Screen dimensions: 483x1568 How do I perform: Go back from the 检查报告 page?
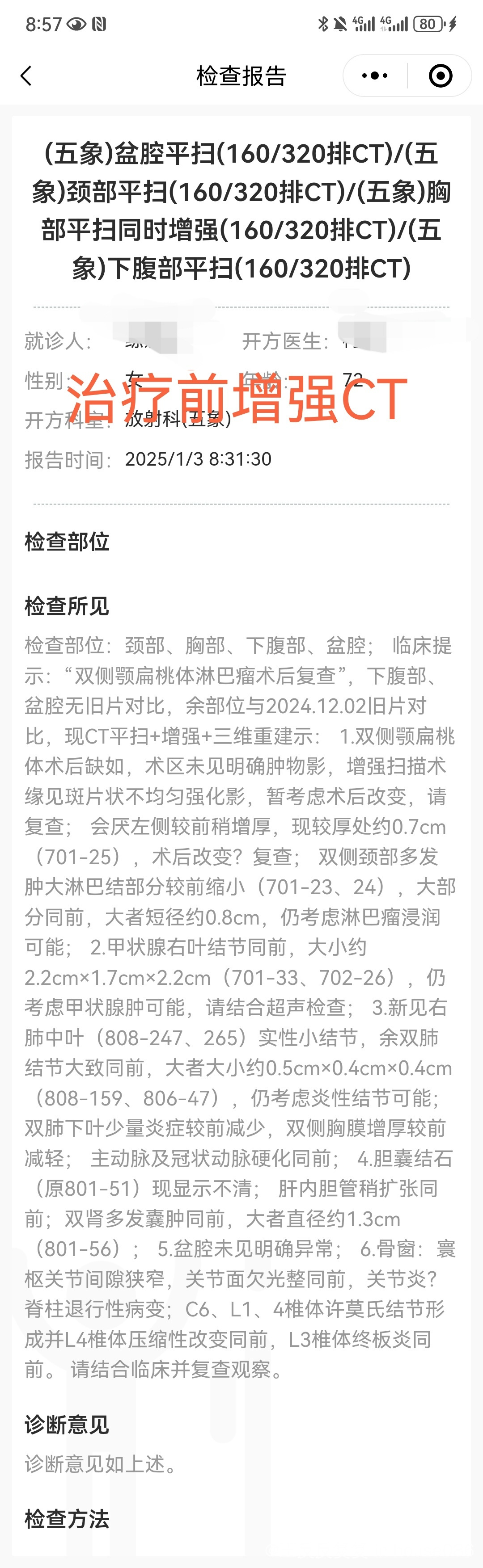tap(25, 76)
